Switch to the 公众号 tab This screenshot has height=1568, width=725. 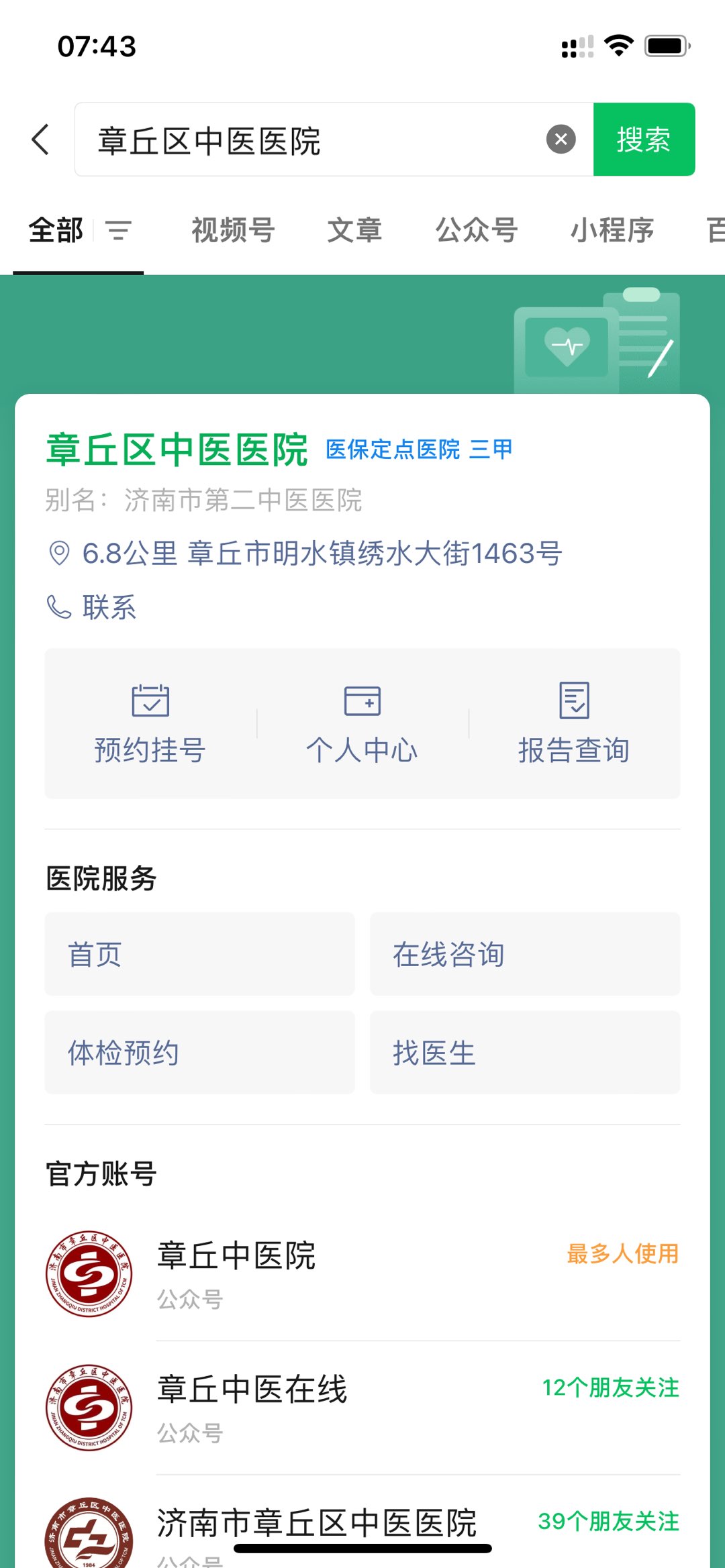[x=476, y=231]
